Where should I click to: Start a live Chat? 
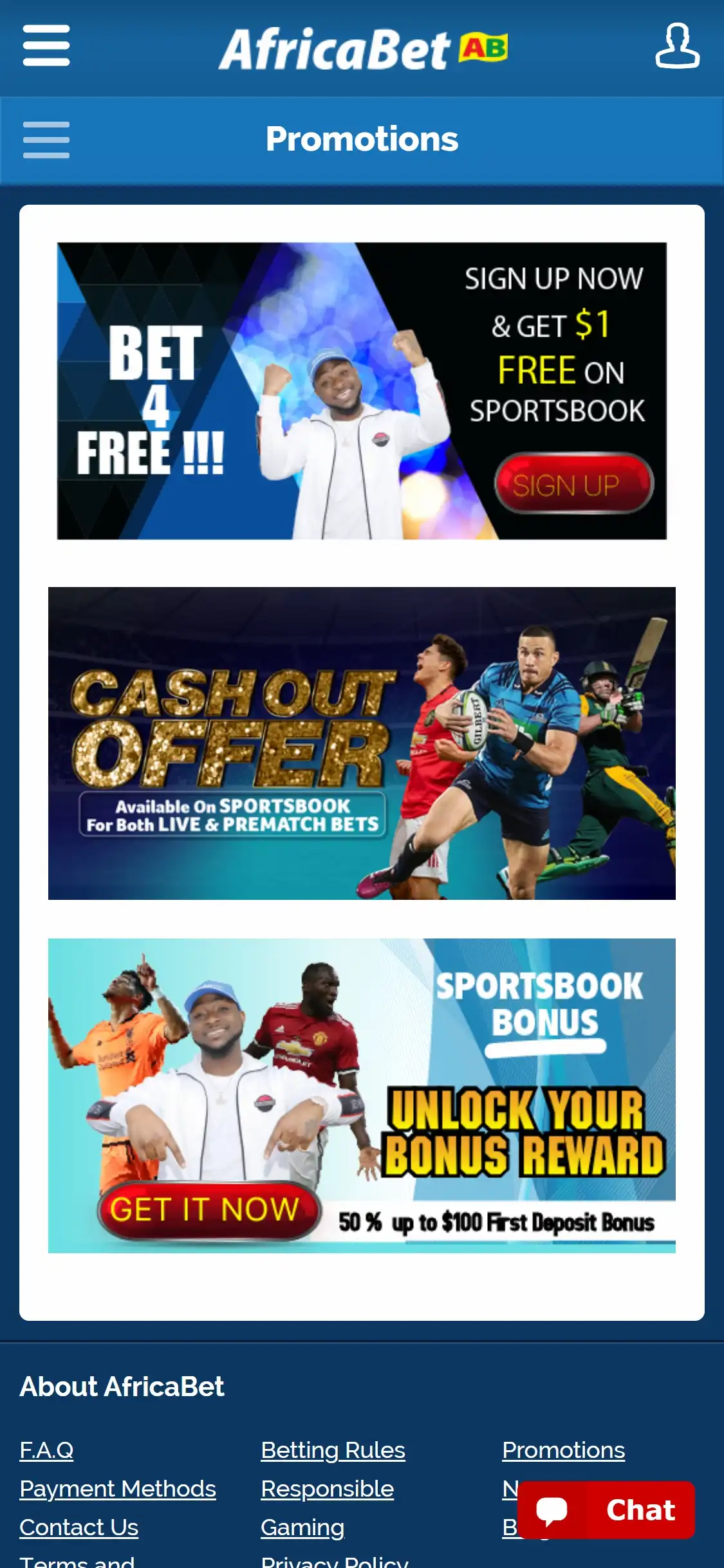tap(606, 1510)
